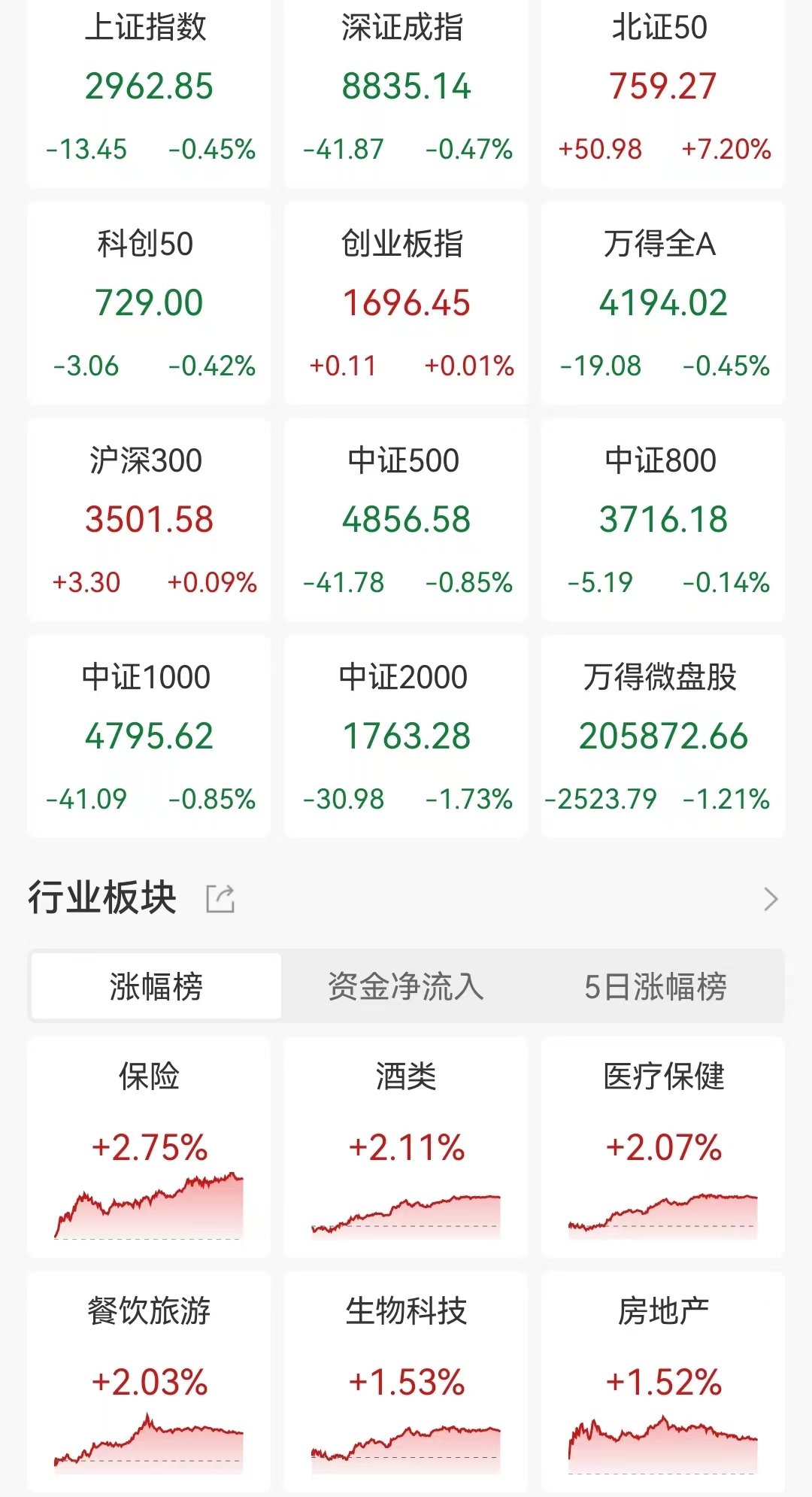
Task: Switch to the 5日涨幅榜 tab
Action: click(x=656, y=986)
